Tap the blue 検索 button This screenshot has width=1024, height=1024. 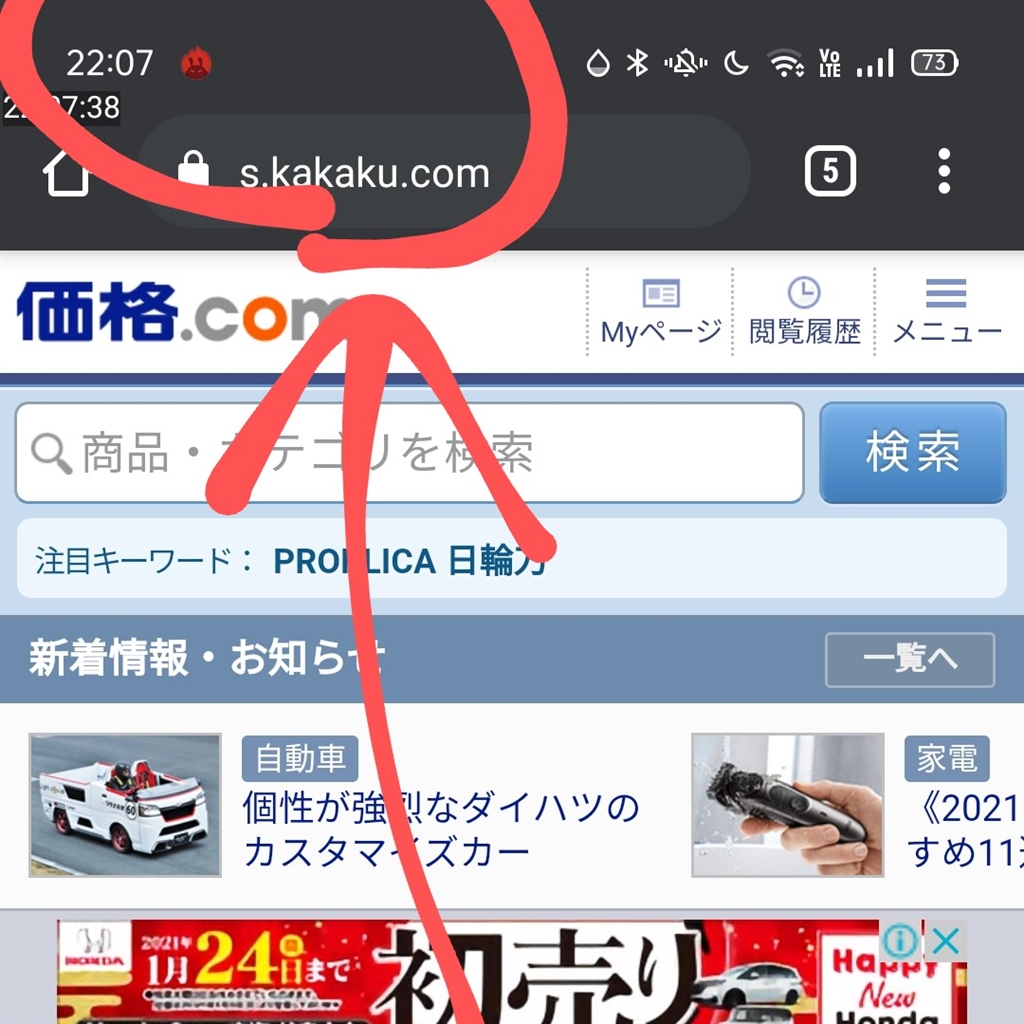912,453
